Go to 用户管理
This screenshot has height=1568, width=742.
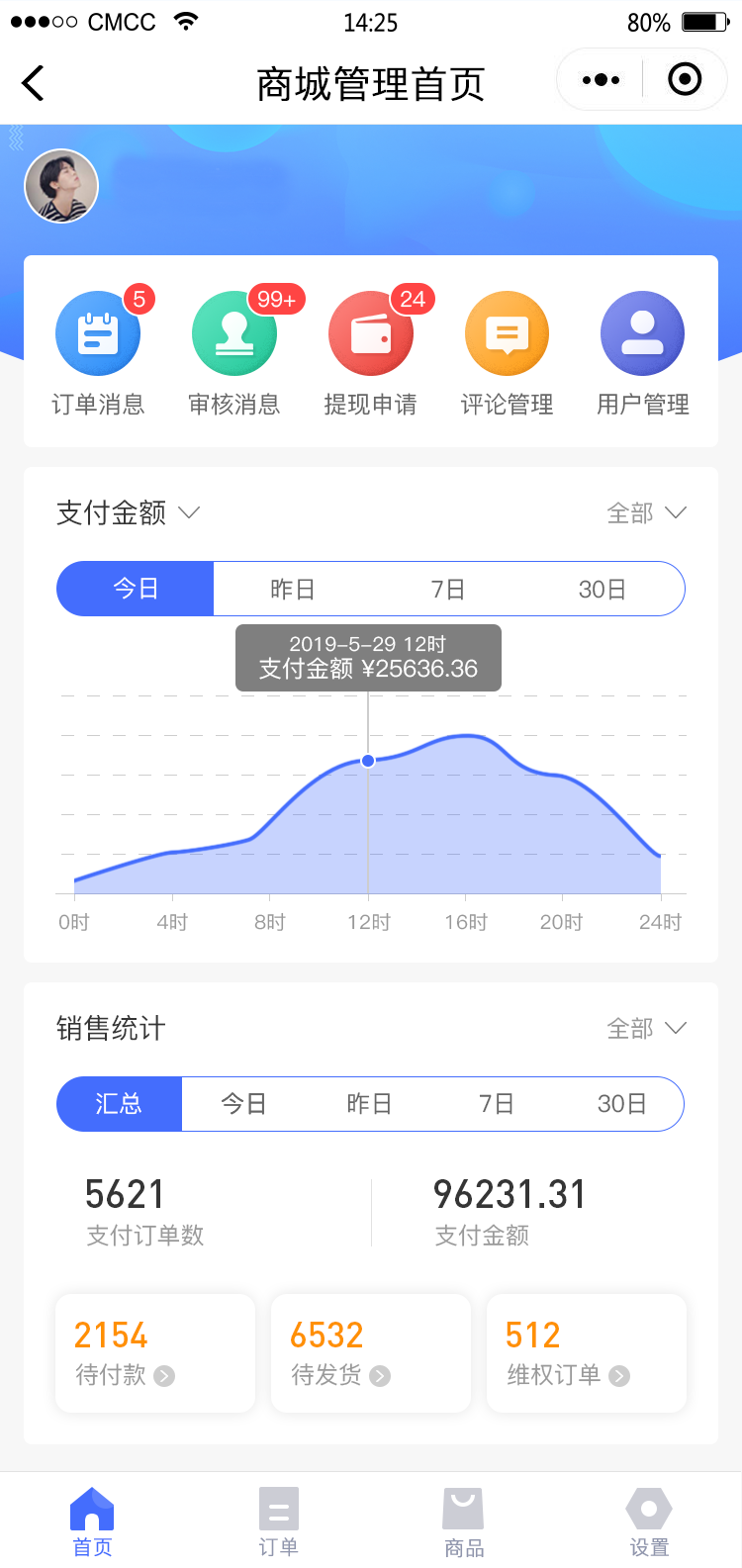pos(643,353)
